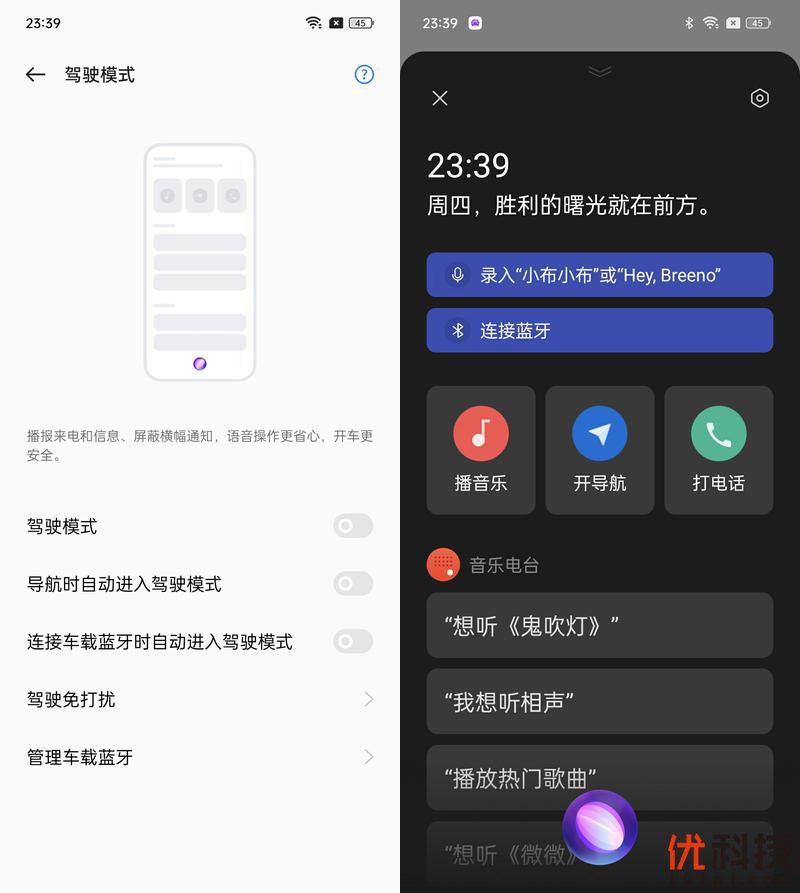800x893 pixels.
Task: Toggle 导航时自动进入驾驶模式
Action: pyautogui.click(x=353, y=584)
